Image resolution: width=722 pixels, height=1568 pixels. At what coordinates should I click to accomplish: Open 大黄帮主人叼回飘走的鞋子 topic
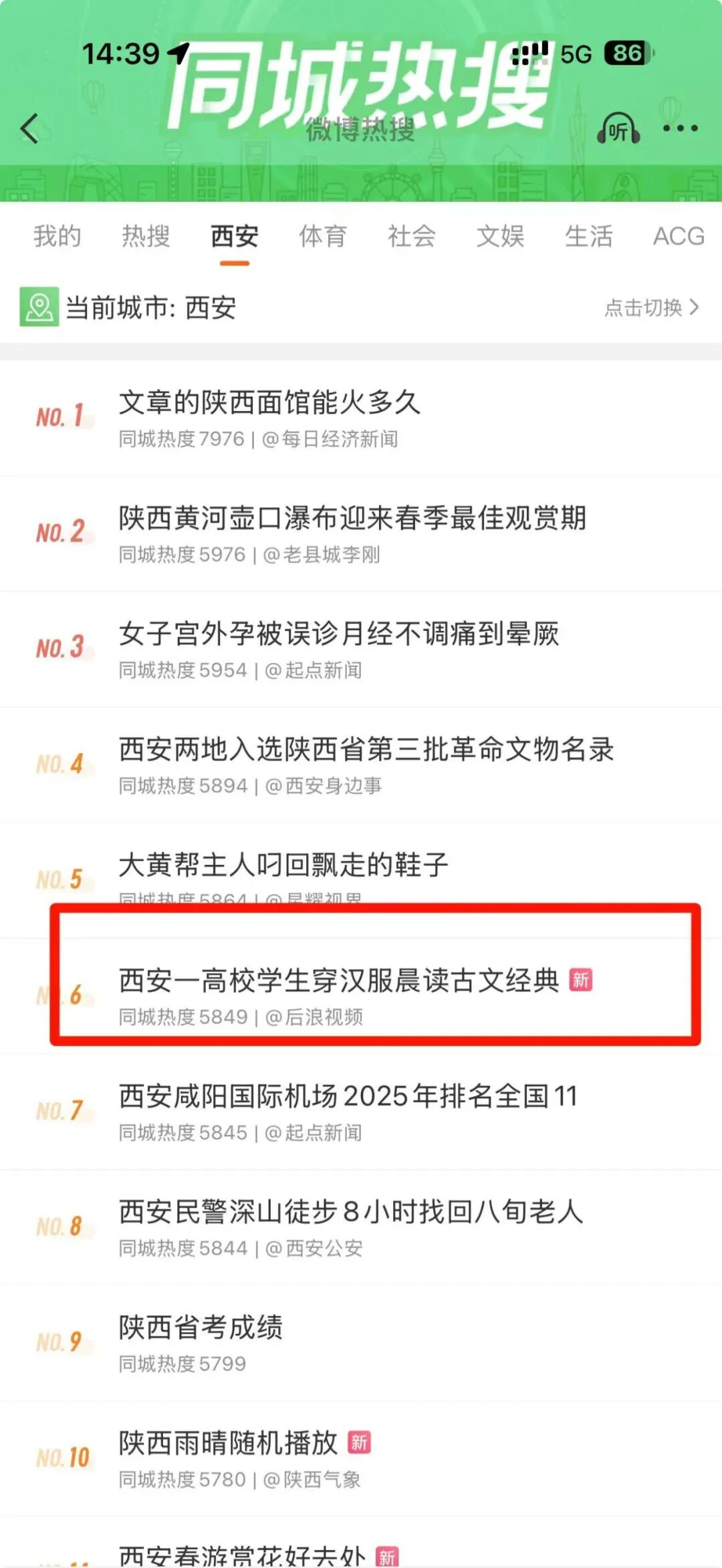click(283, 865)
